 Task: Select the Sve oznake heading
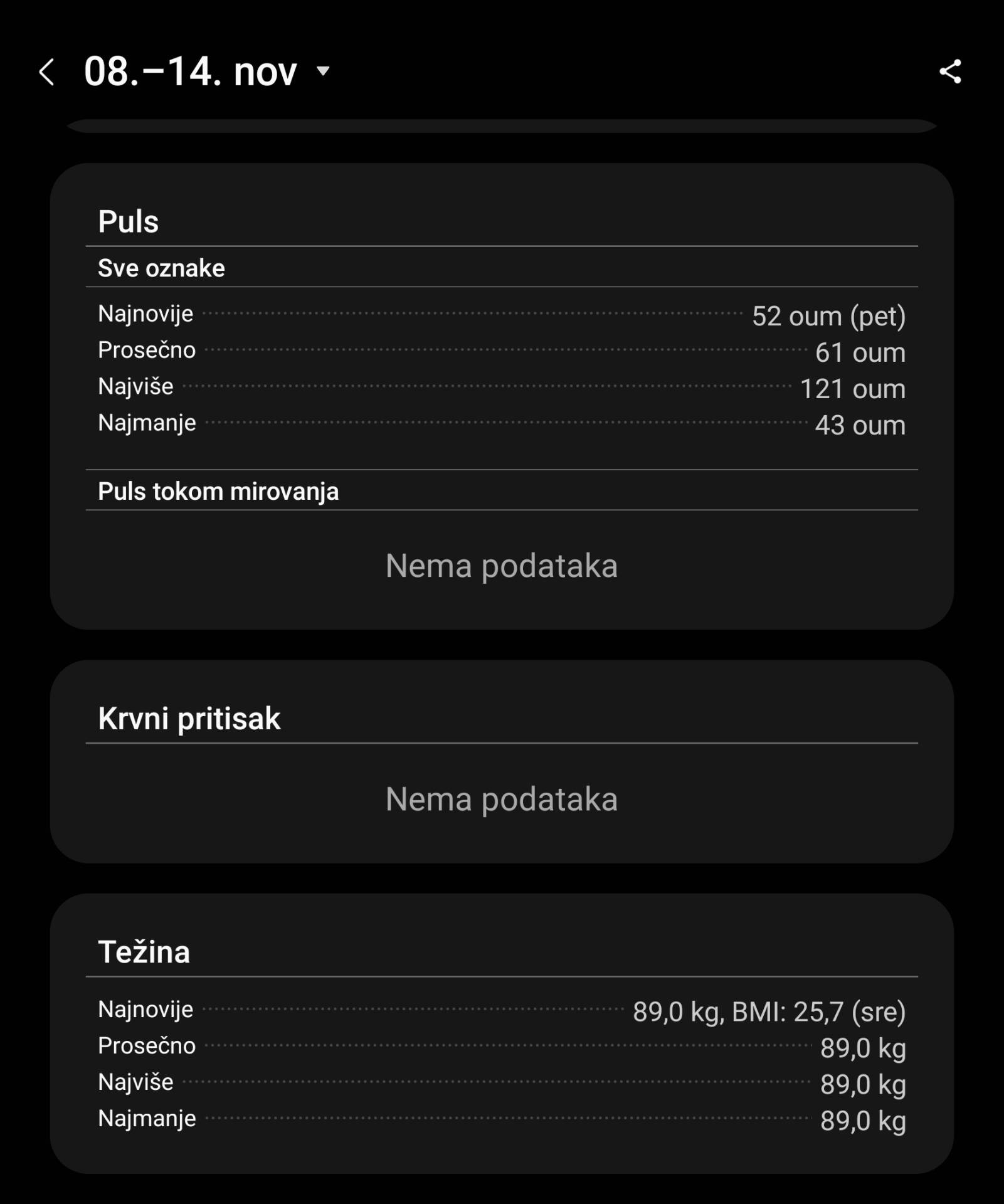161,268
